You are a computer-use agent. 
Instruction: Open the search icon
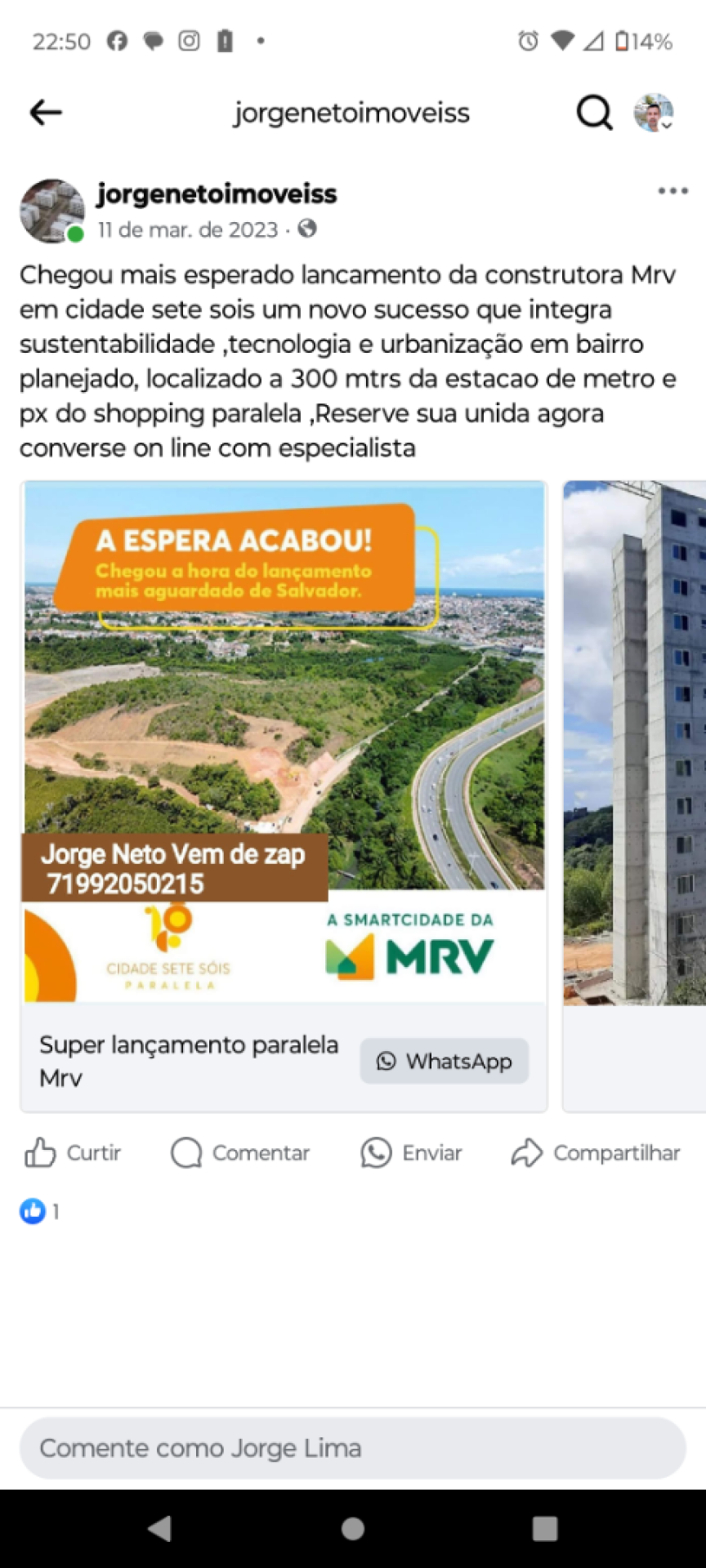(x=594, y=113)
